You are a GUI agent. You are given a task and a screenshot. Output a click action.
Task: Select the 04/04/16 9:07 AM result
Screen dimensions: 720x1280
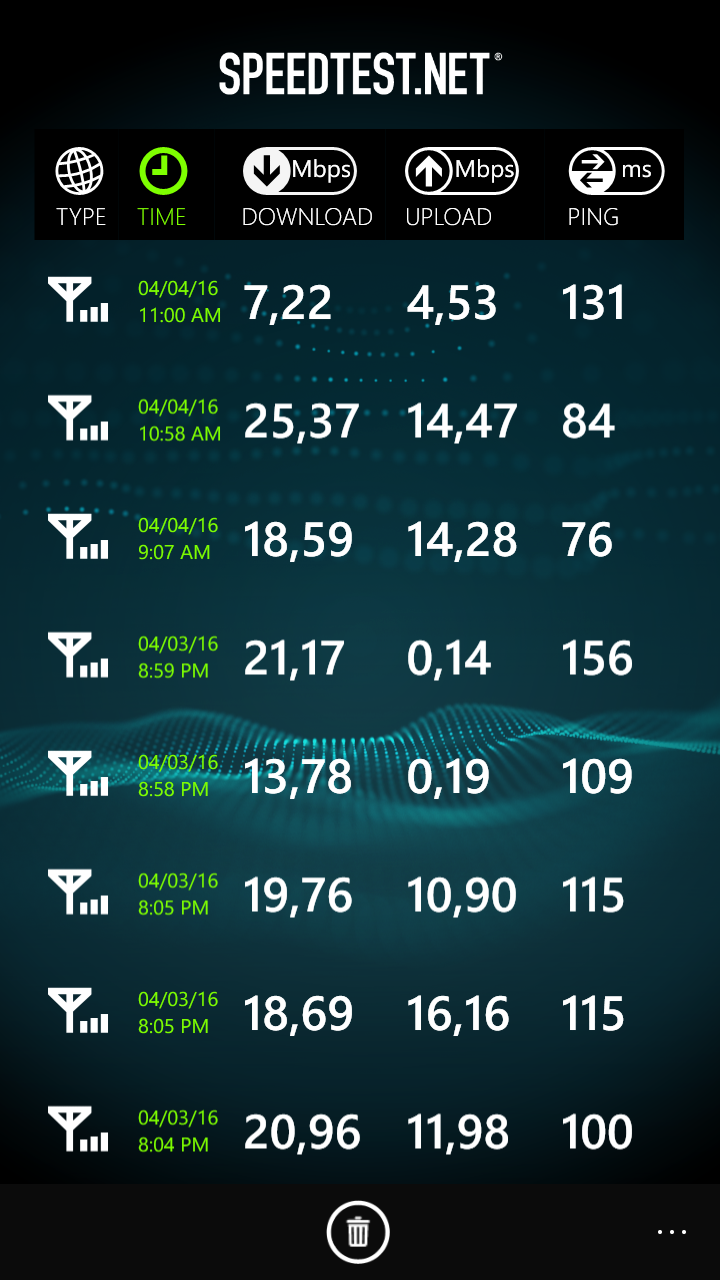coord(360,538)
